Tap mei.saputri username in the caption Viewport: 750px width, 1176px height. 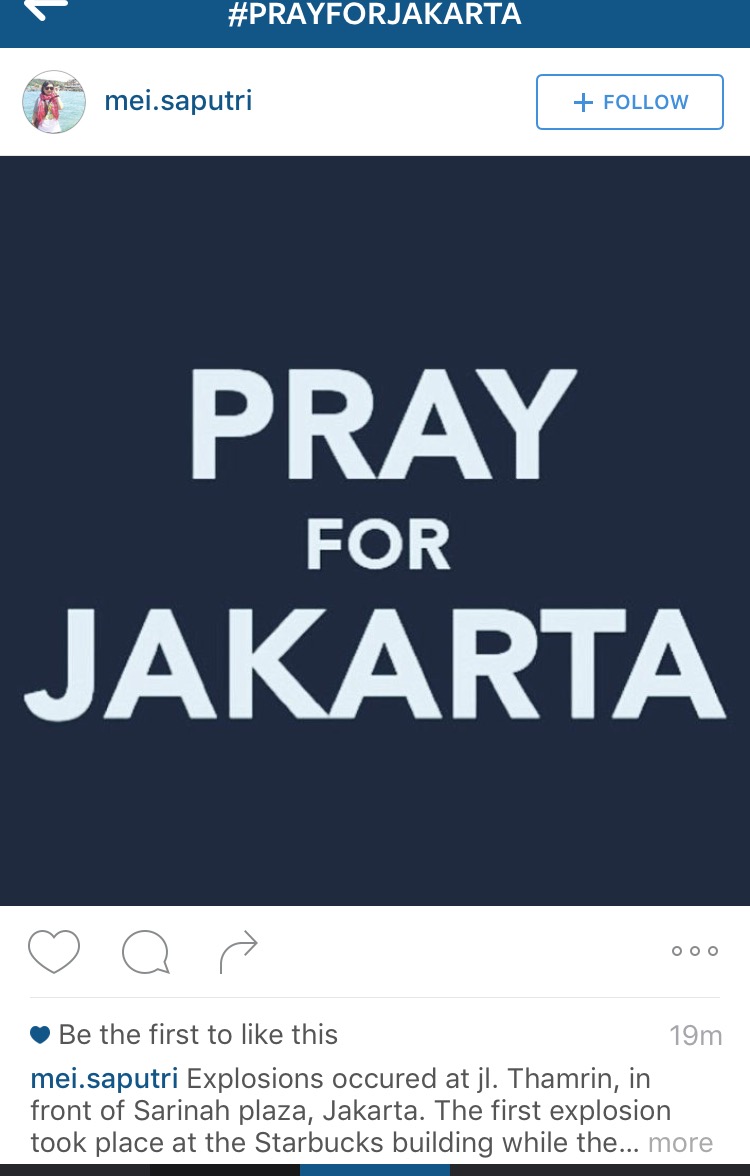(105, 1079)
